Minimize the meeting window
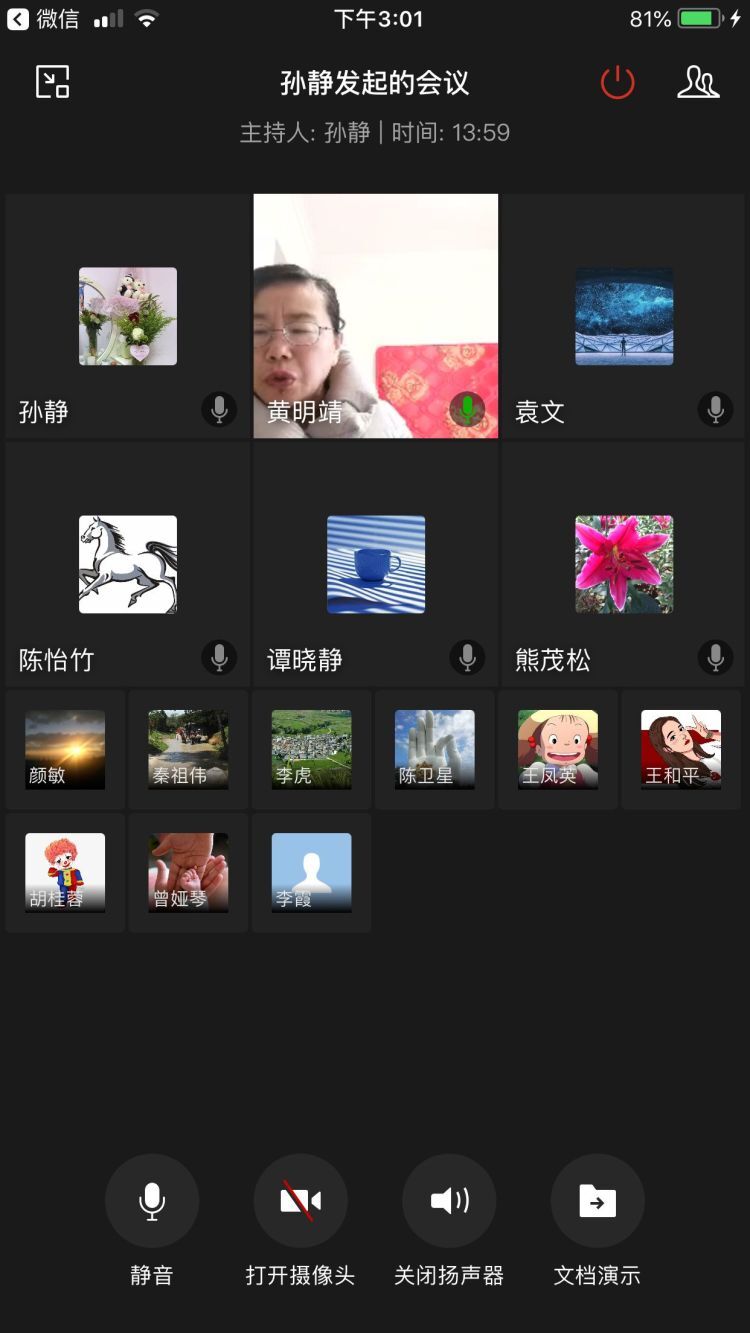 52,82
